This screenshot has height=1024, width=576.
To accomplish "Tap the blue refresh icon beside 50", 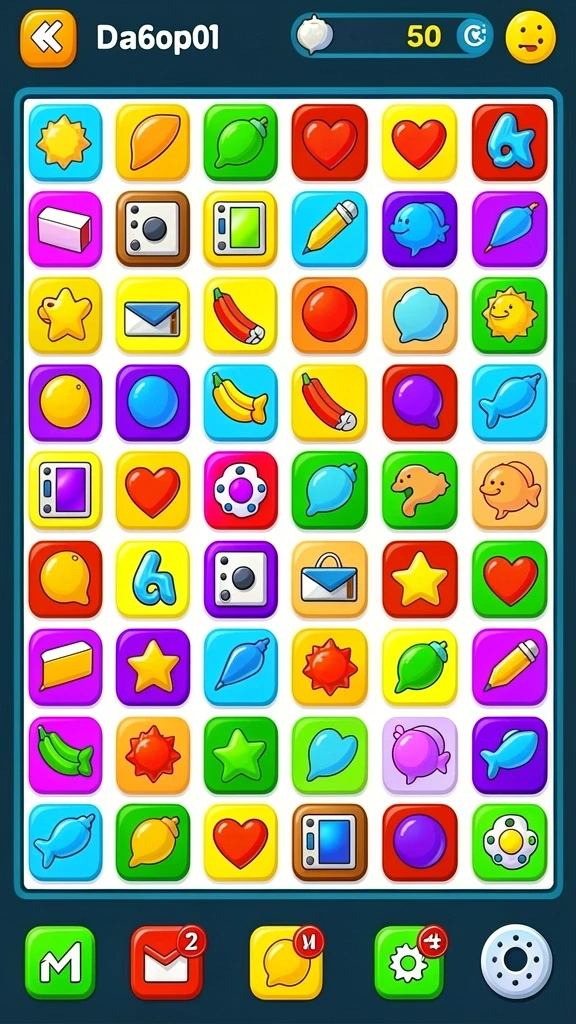I will pos(473,37).
